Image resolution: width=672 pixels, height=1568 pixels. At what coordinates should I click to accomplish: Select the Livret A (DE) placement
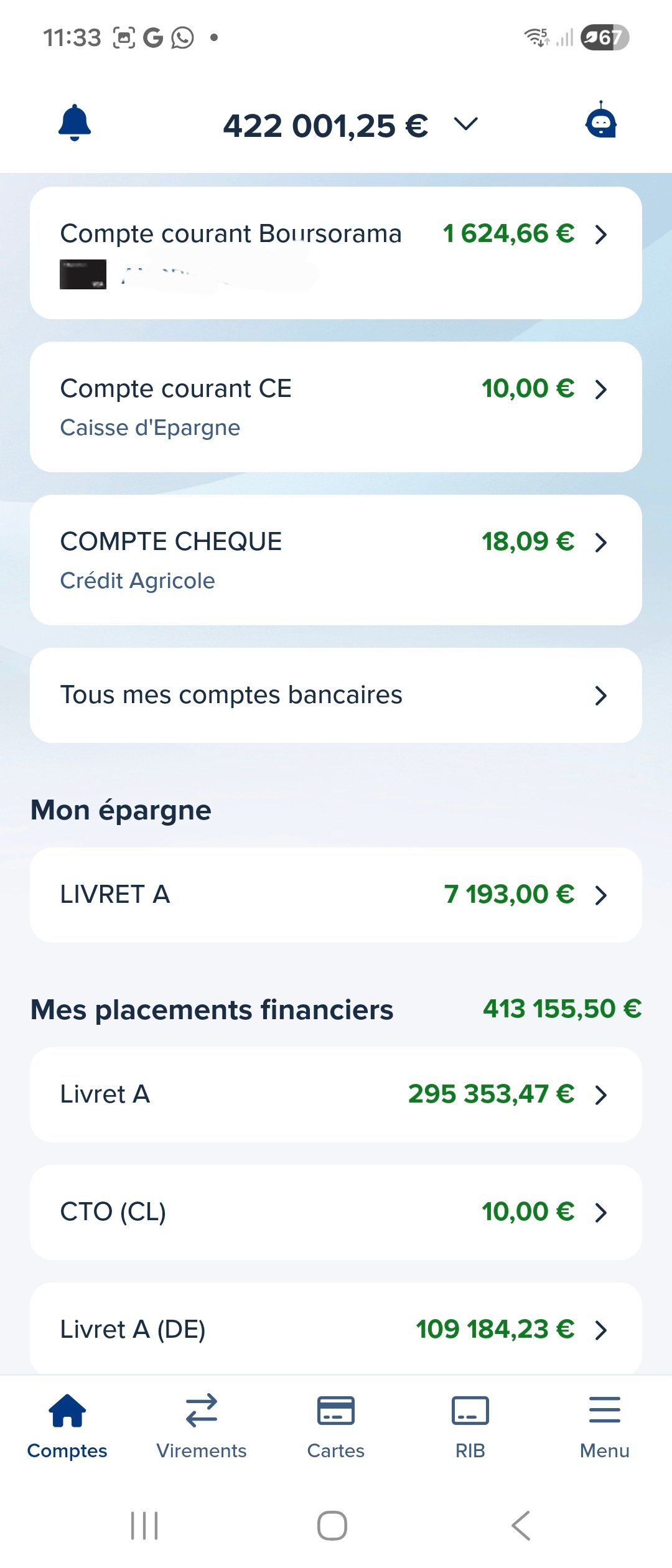pos(335,1329)
